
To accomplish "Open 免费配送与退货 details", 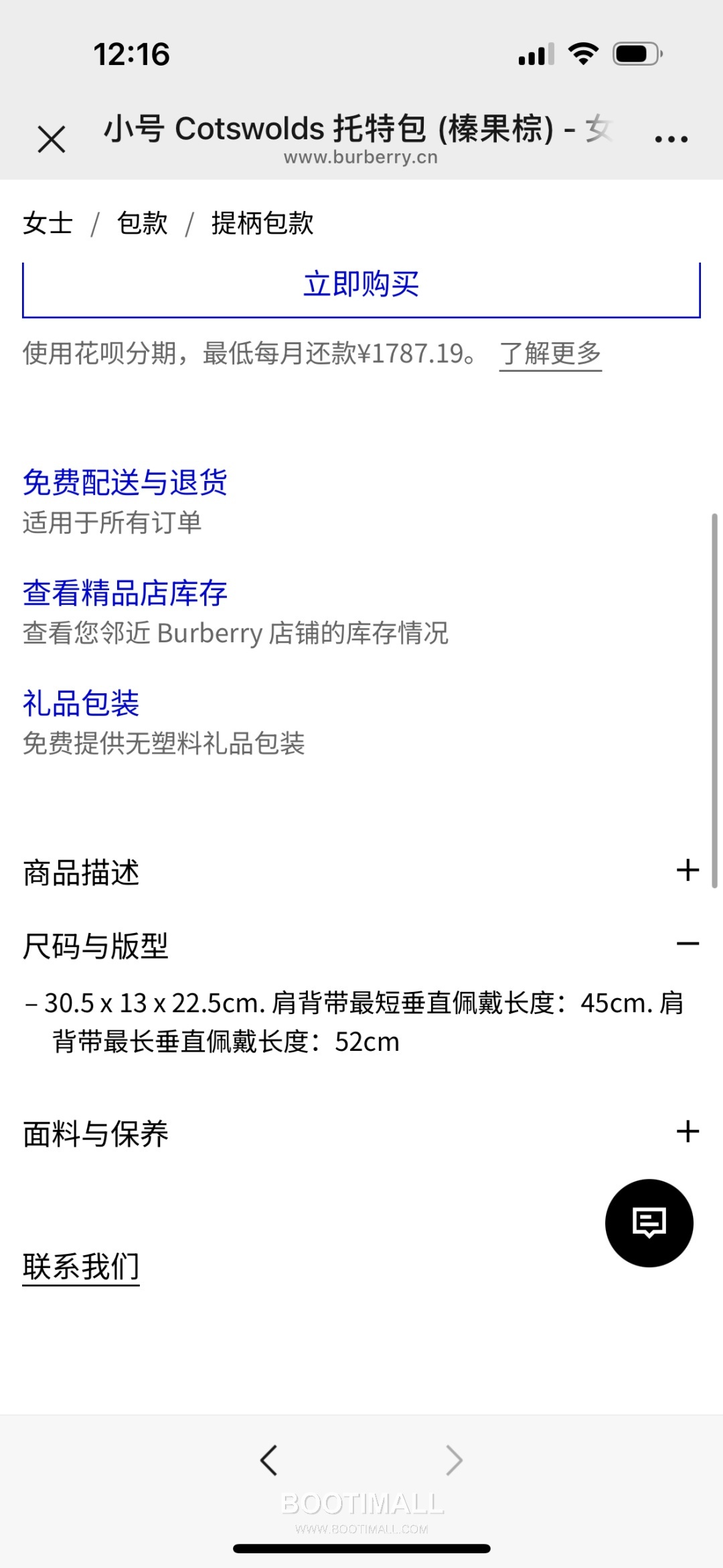I will 125,482.
